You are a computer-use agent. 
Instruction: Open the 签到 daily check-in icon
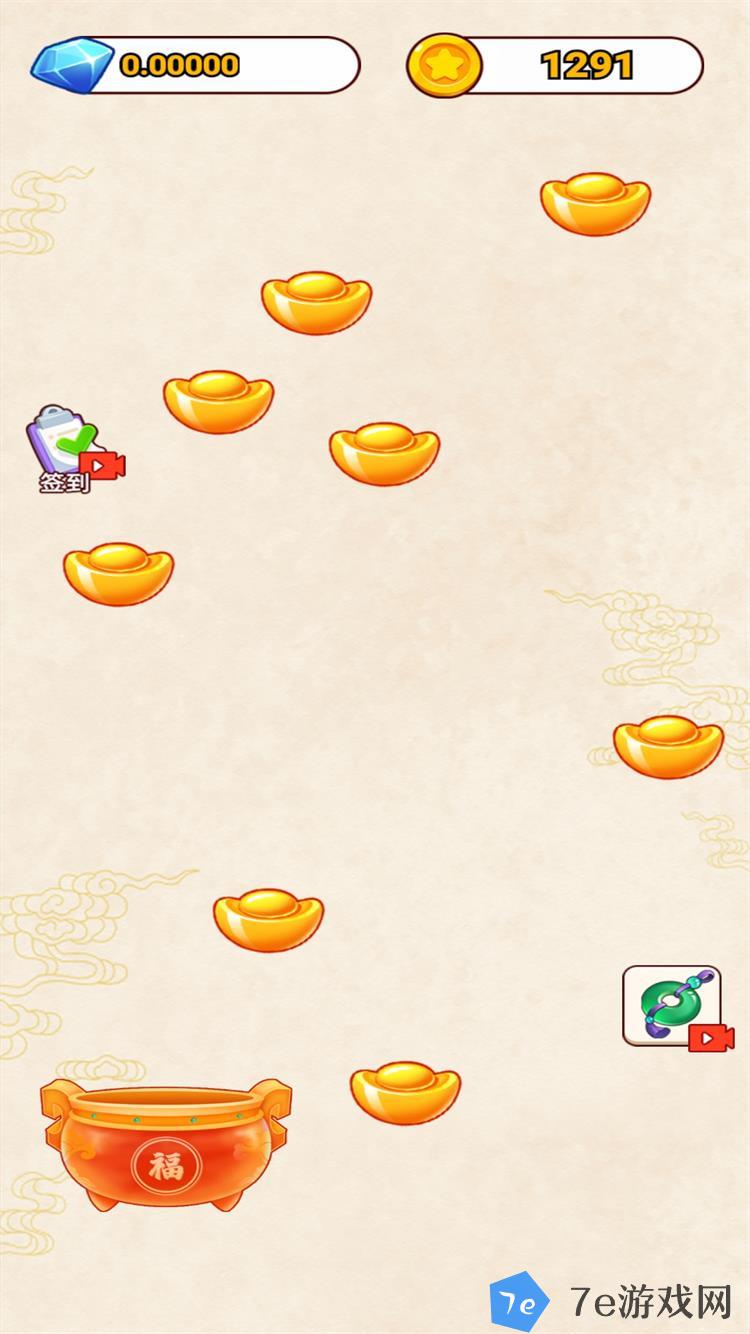tap(70, 448)
